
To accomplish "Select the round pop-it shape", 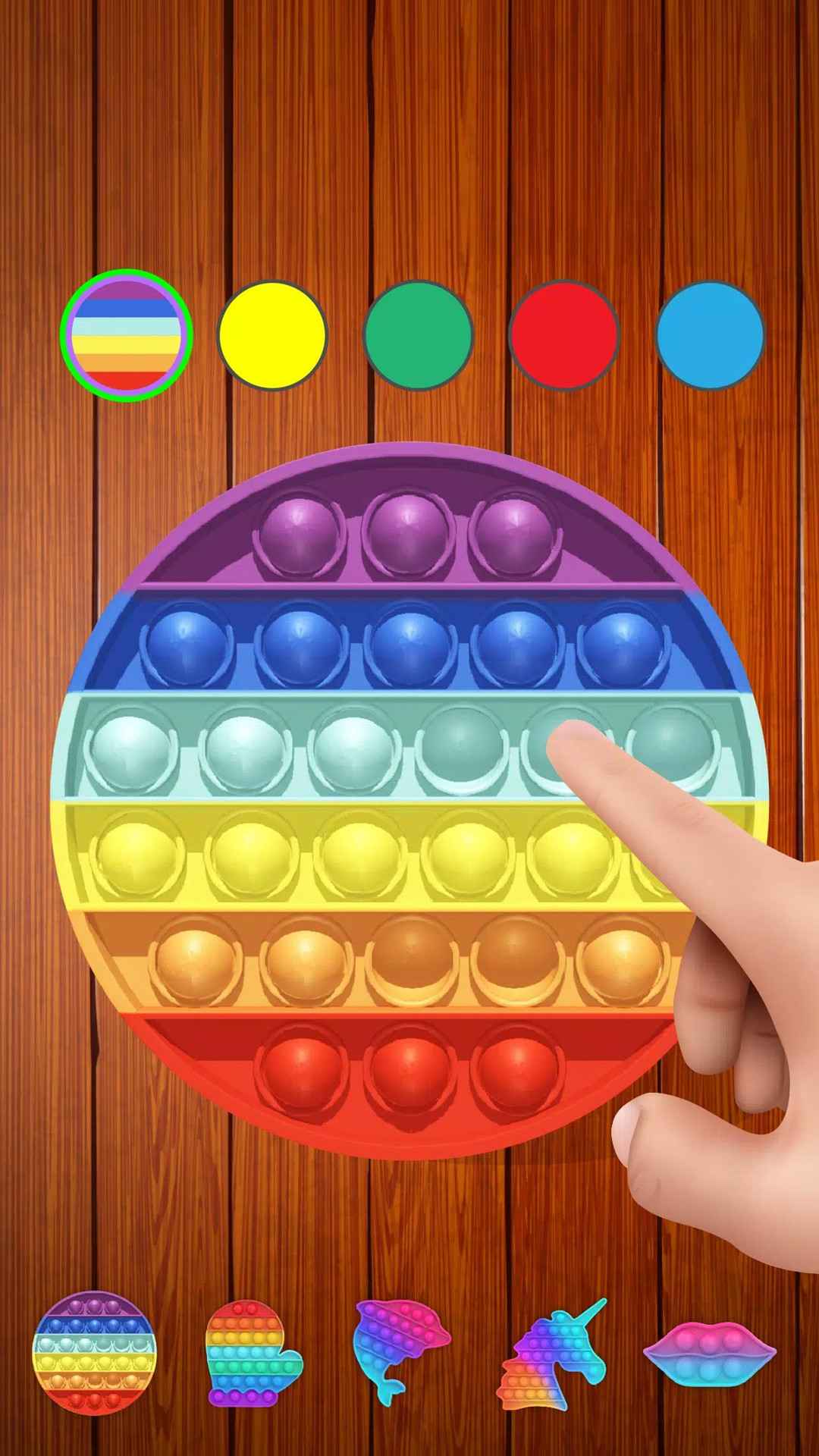I will pyautogui.click(x=94, y=1352).
